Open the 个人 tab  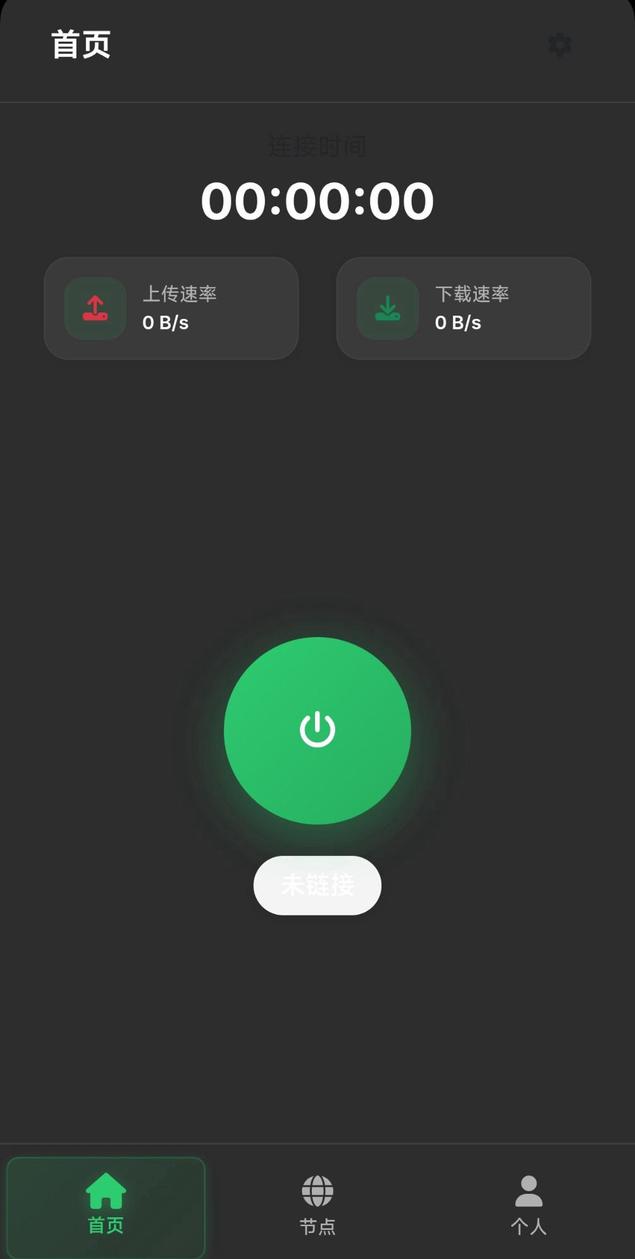point(528,1205)
